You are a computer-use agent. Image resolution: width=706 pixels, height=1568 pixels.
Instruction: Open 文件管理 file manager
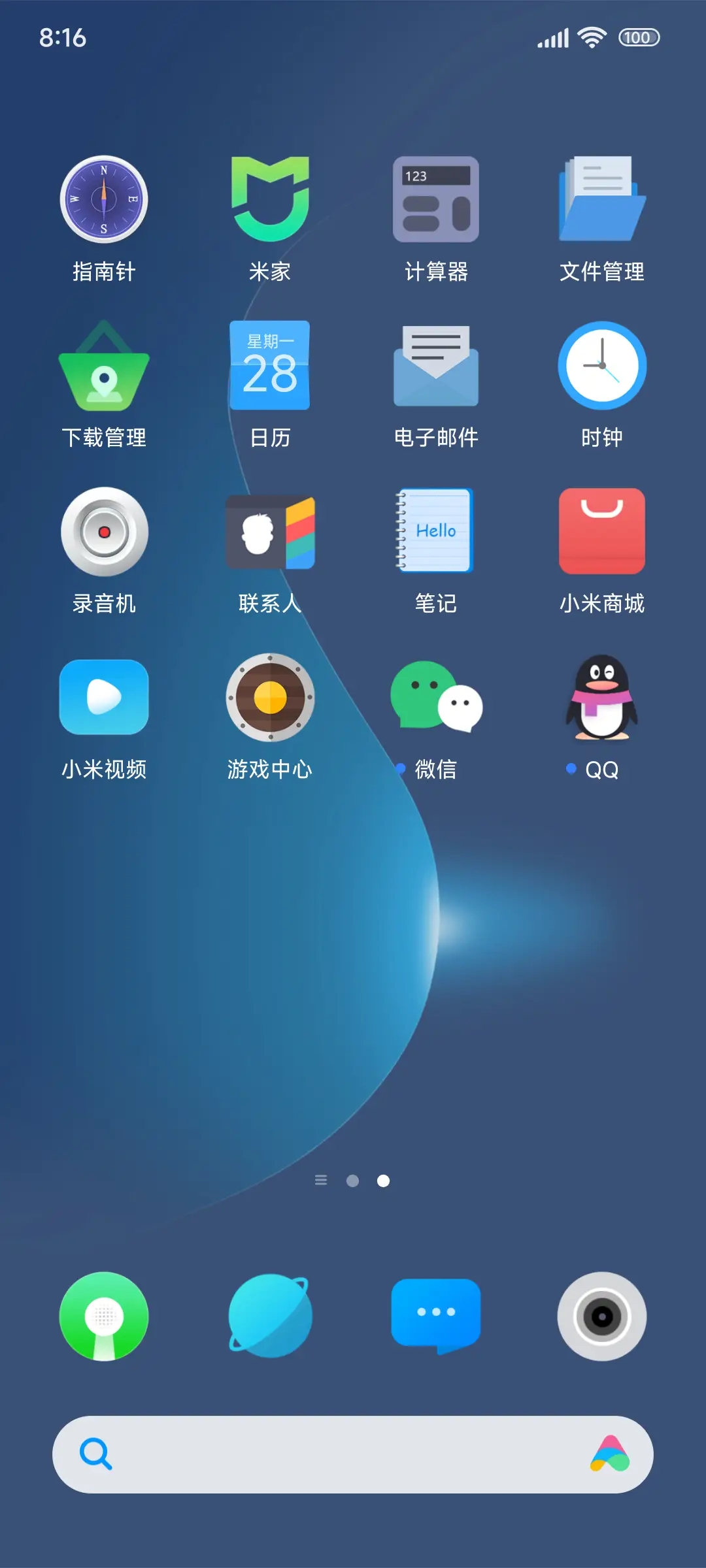click(x=602, y=199)
